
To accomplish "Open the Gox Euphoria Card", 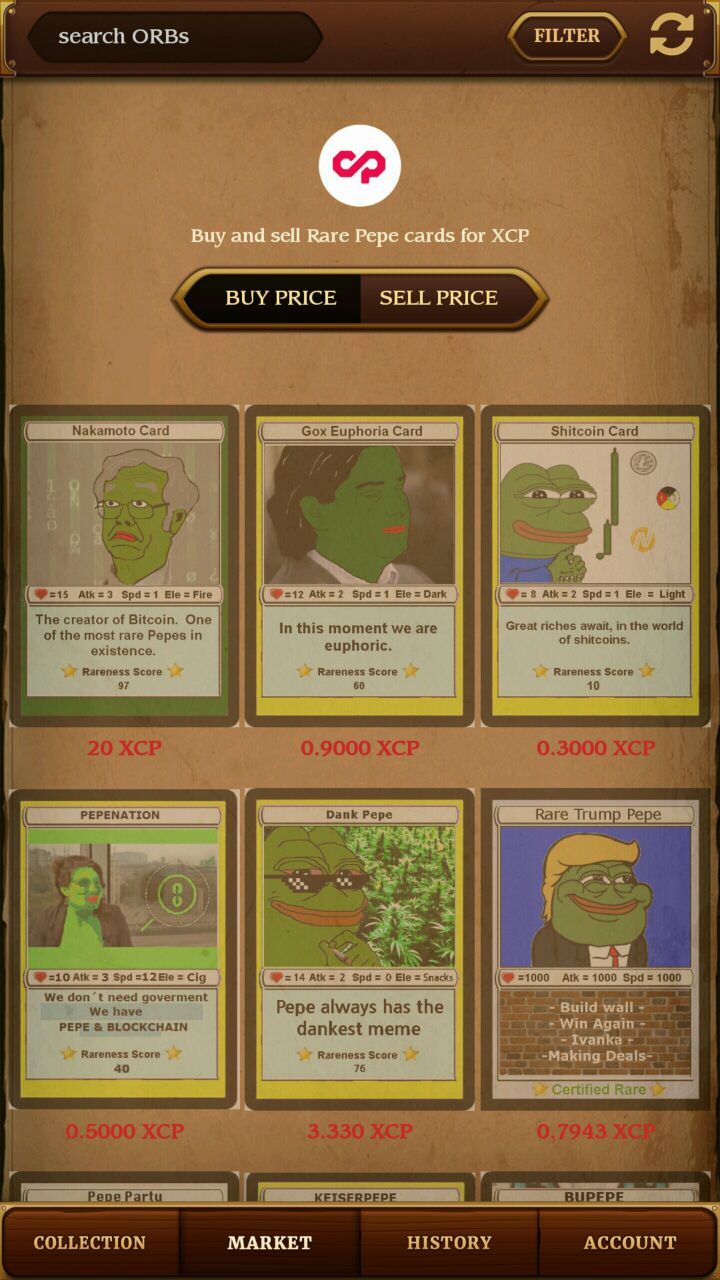I will [360, 566].
